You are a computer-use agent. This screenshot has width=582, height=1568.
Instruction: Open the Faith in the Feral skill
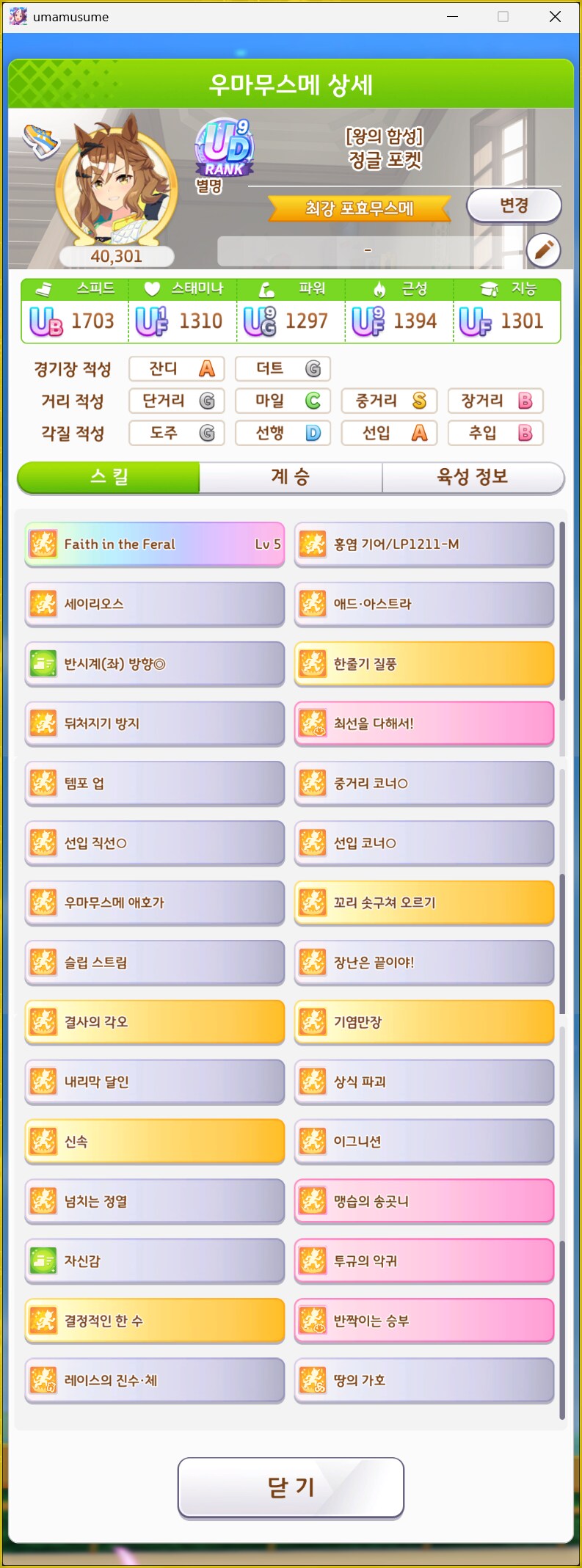(x=154, y=544)
